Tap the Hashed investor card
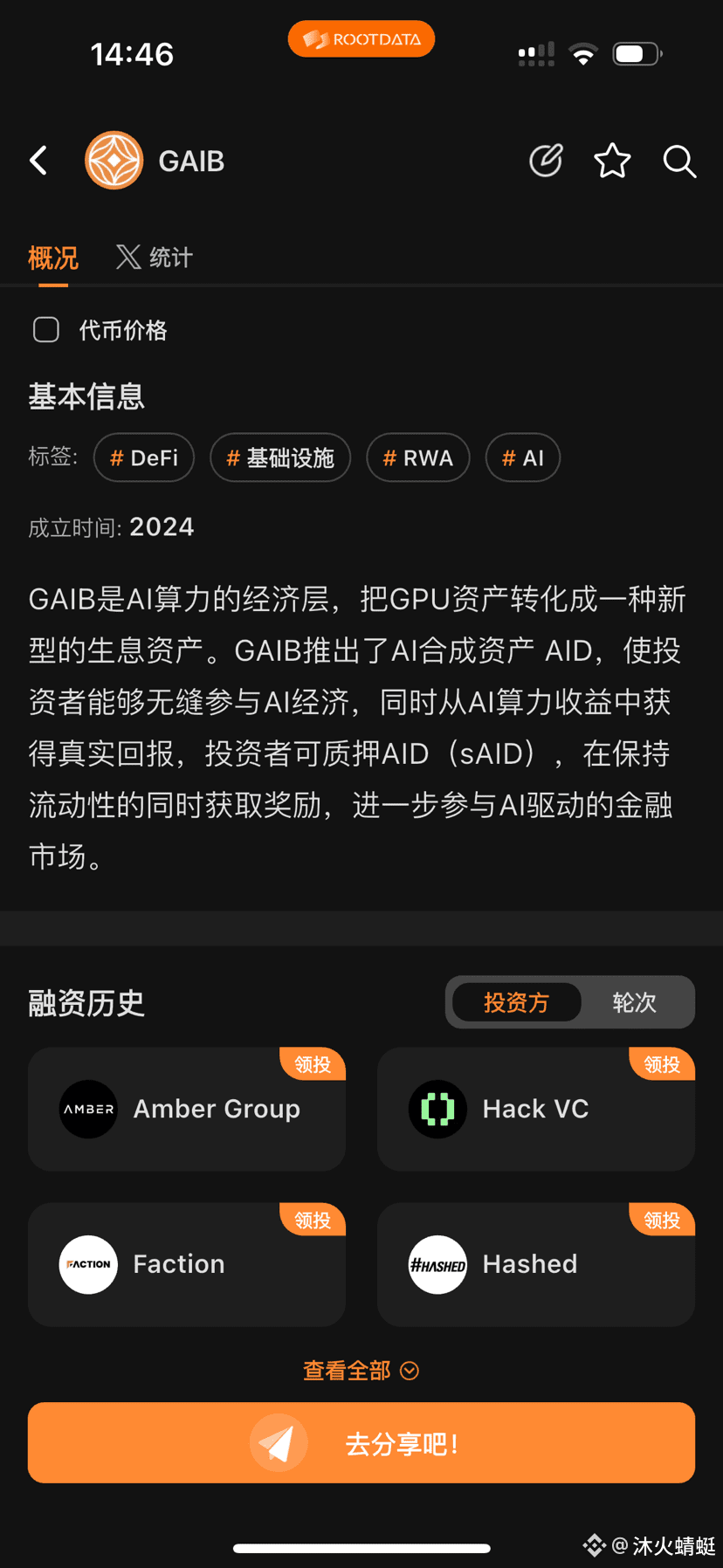This screenshot has height=1568, width=723. tap(535, 1263)
